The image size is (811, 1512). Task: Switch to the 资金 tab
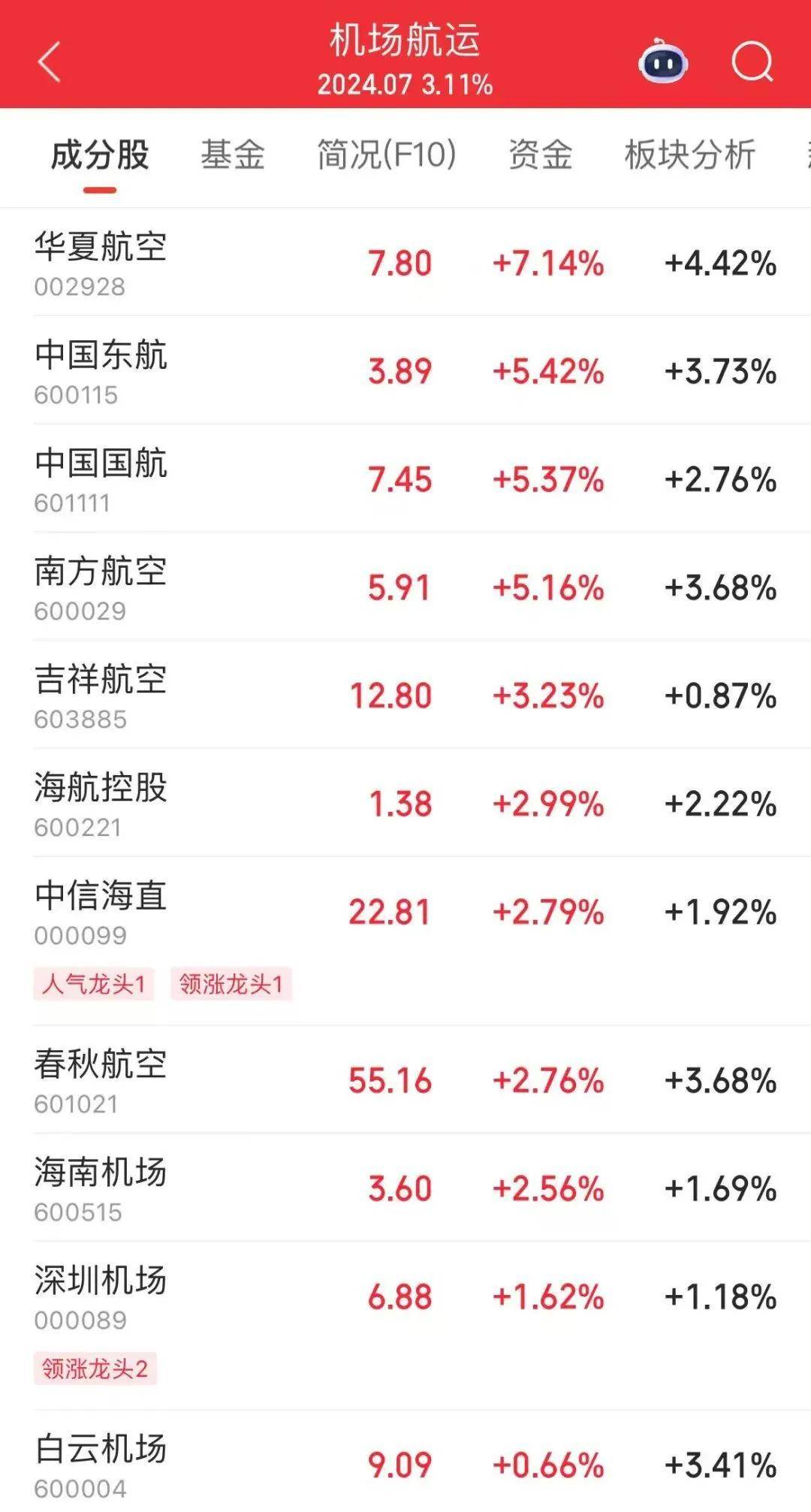[541, 155]
